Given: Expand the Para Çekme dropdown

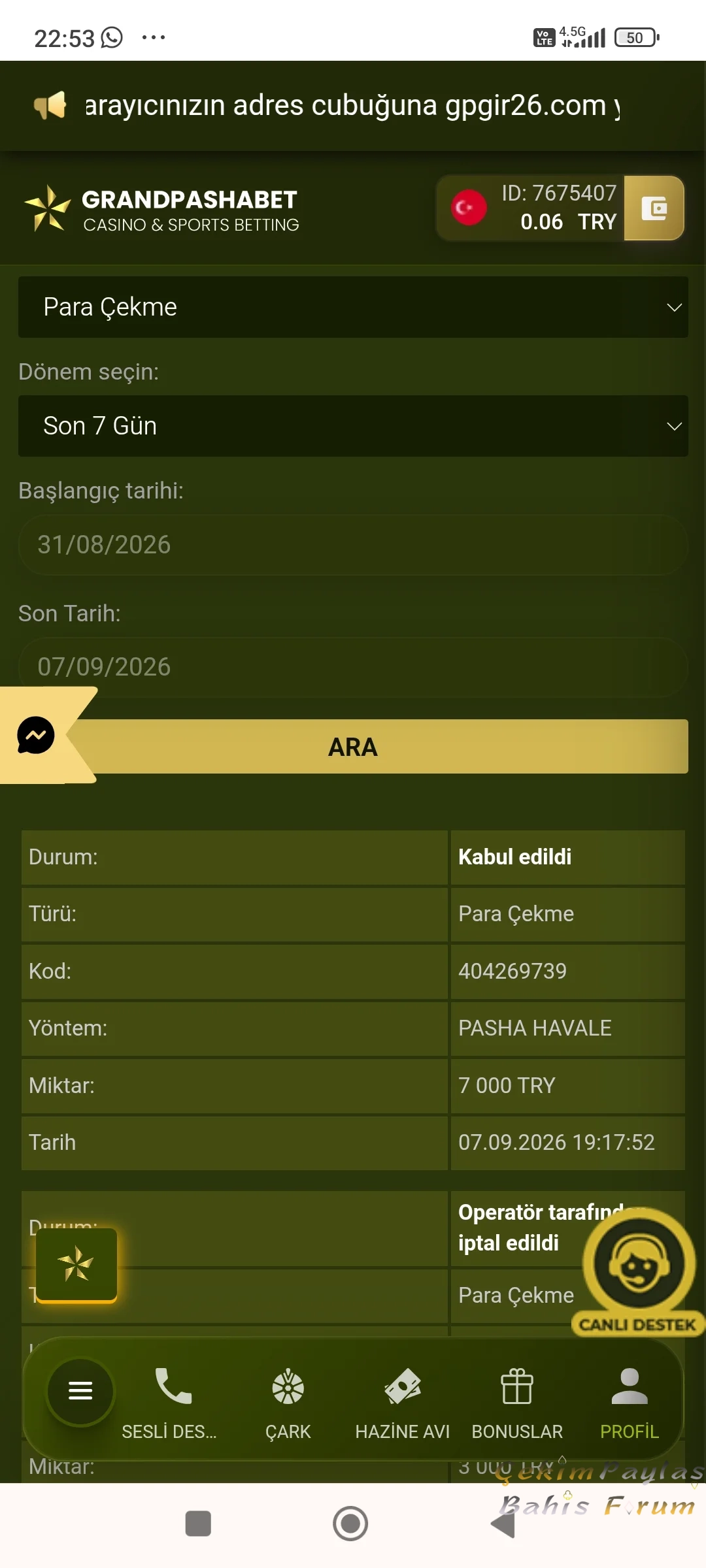Looking at the screenshot, I should (353, 307).
